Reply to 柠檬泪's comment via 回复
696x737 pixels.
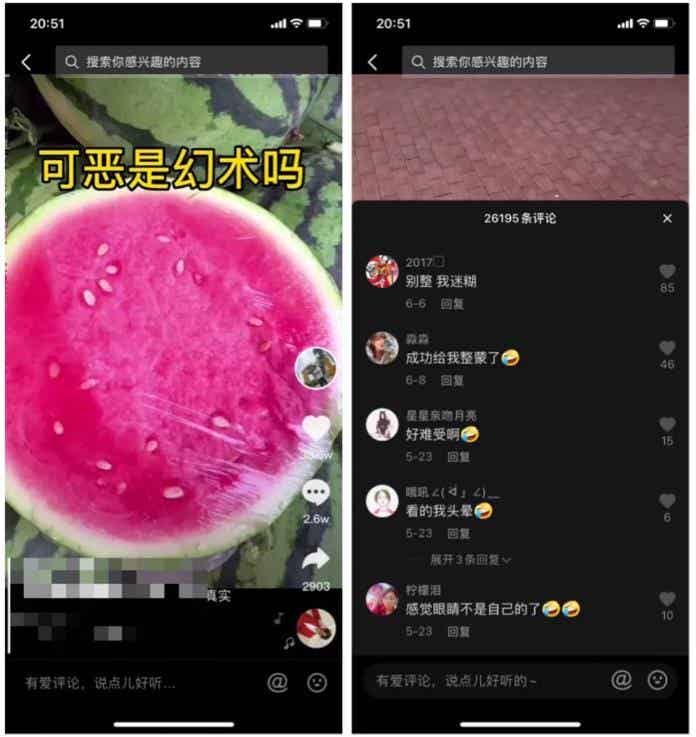tap(459, 632)
